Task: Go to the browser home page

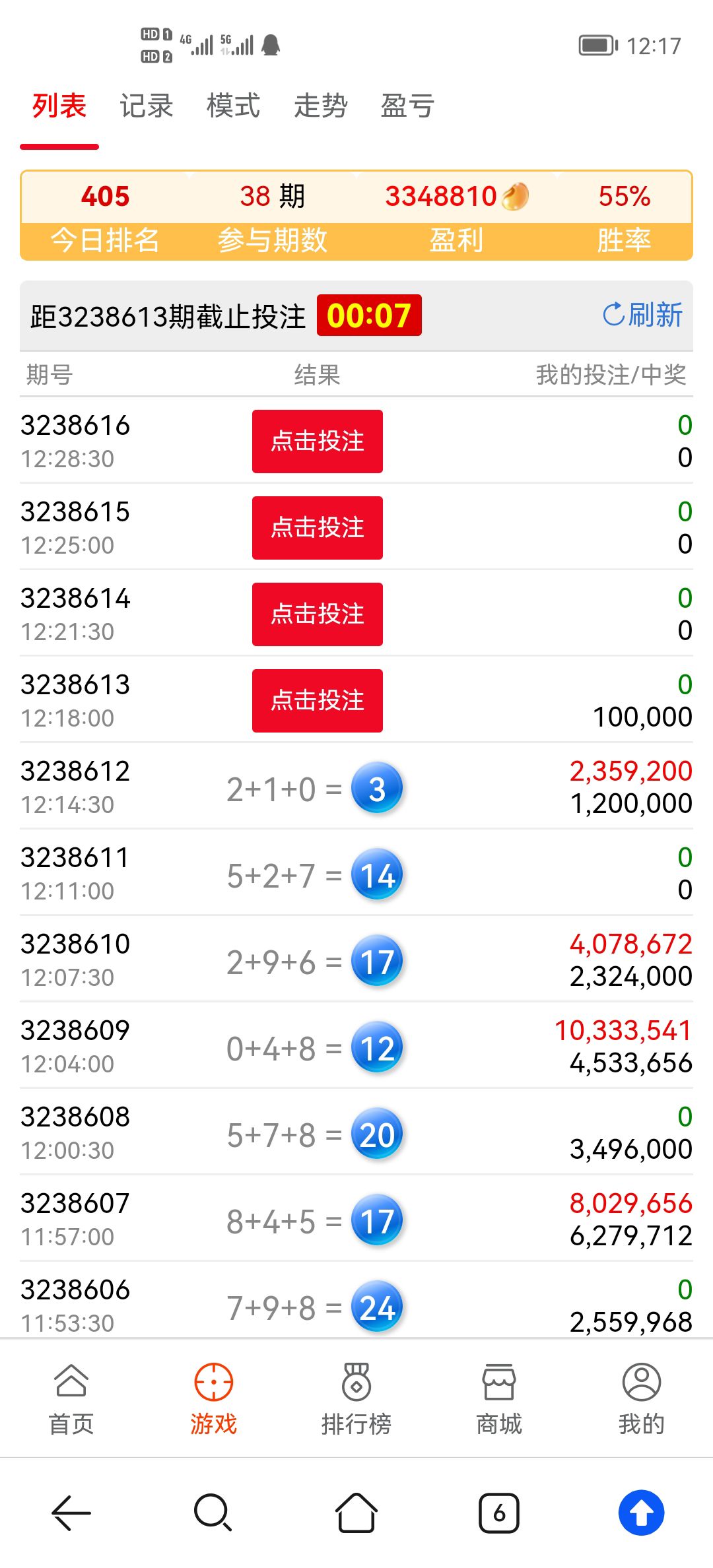Action: pyautogui.click(x=356, y=1513)
